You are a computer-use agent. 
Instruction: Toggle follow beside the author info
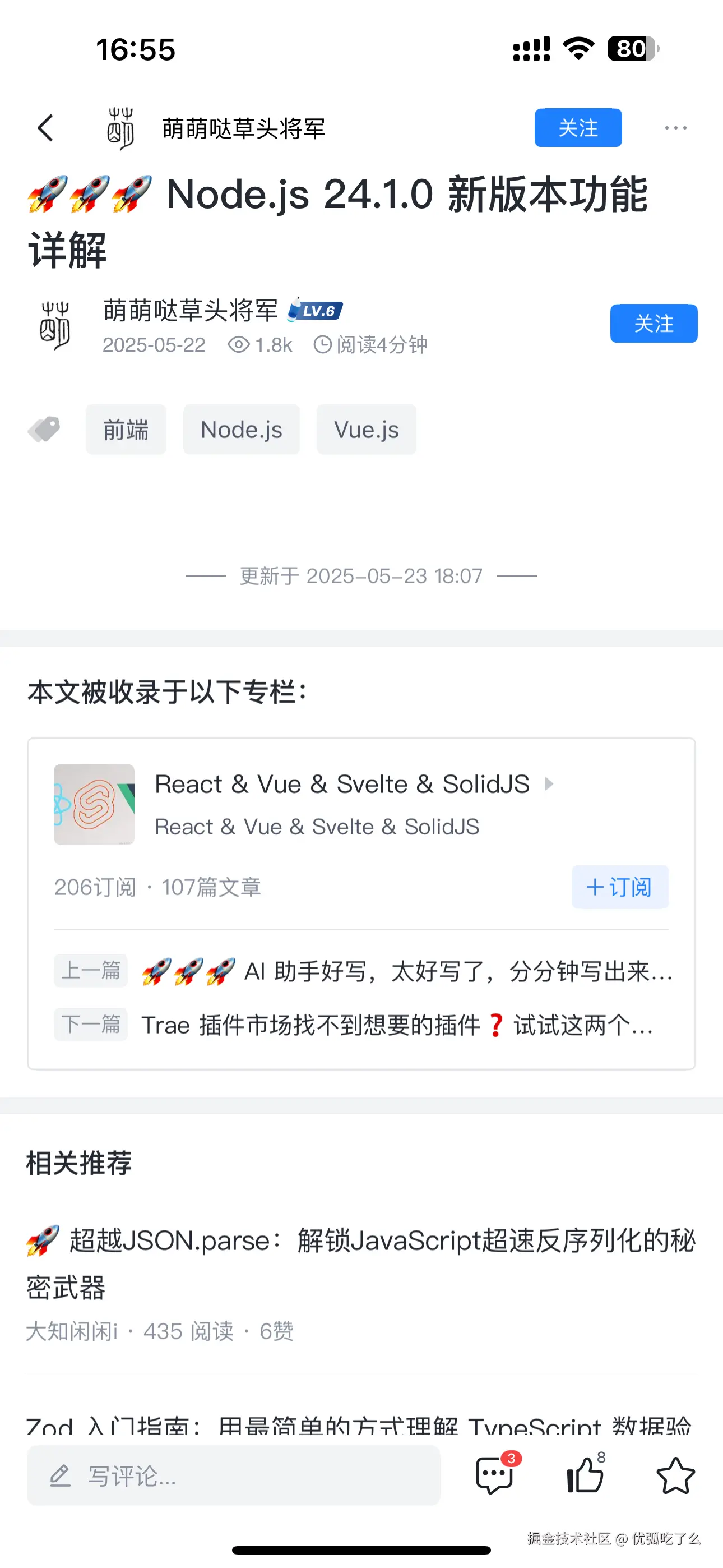click(653, 324)
